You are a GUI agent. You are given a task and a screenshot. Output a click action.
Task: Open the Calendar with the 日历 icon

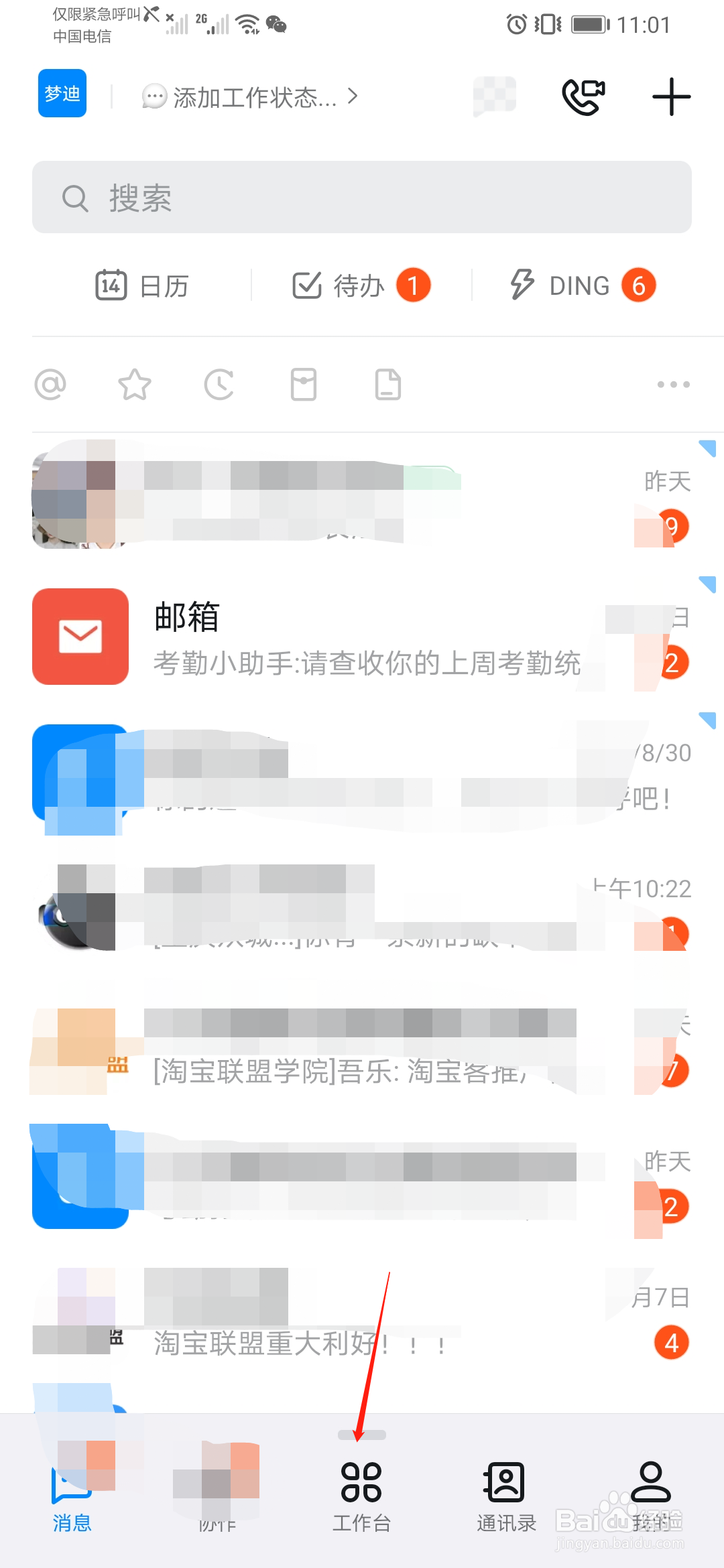click(x=143, y=284)
